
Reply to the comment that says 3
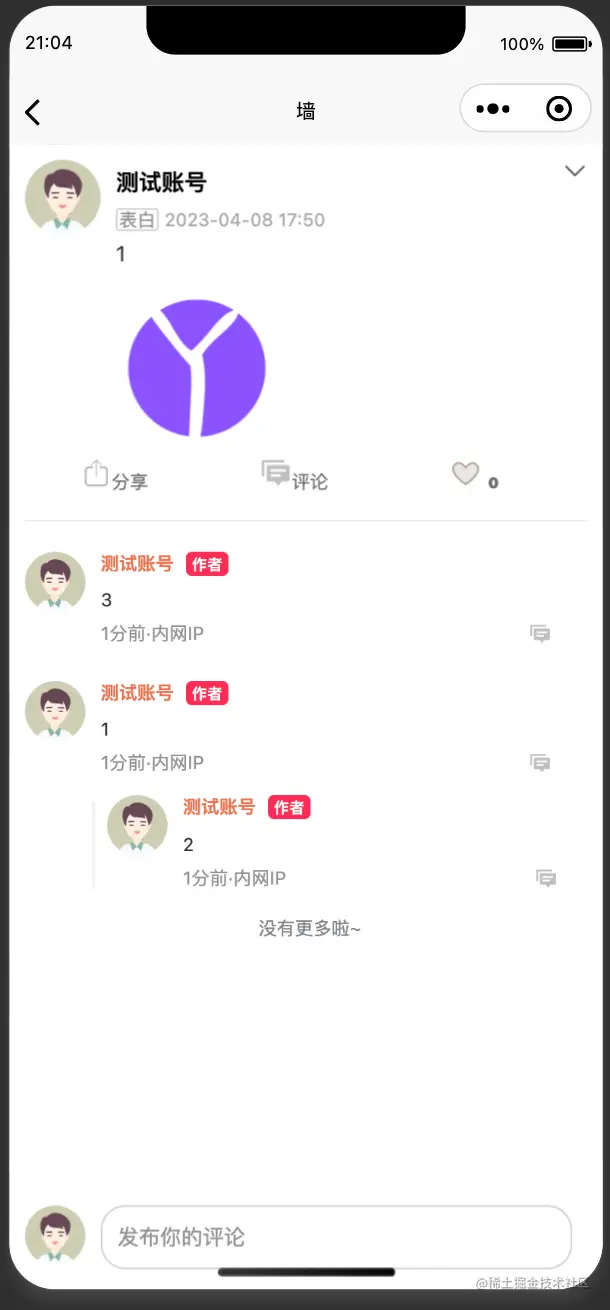click(540, 634)
